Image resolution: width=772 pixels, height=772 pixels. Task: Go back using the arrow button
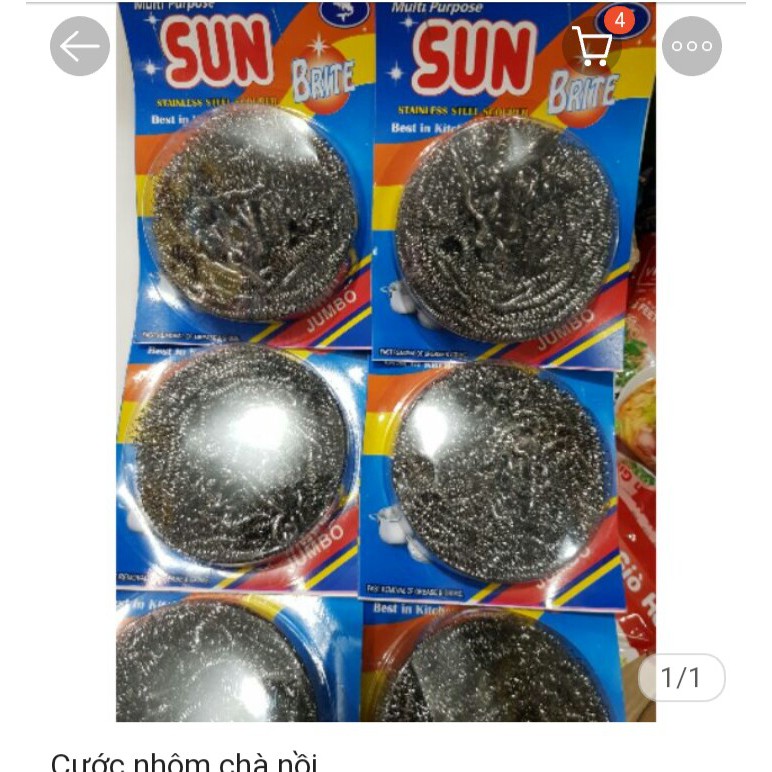80,46
